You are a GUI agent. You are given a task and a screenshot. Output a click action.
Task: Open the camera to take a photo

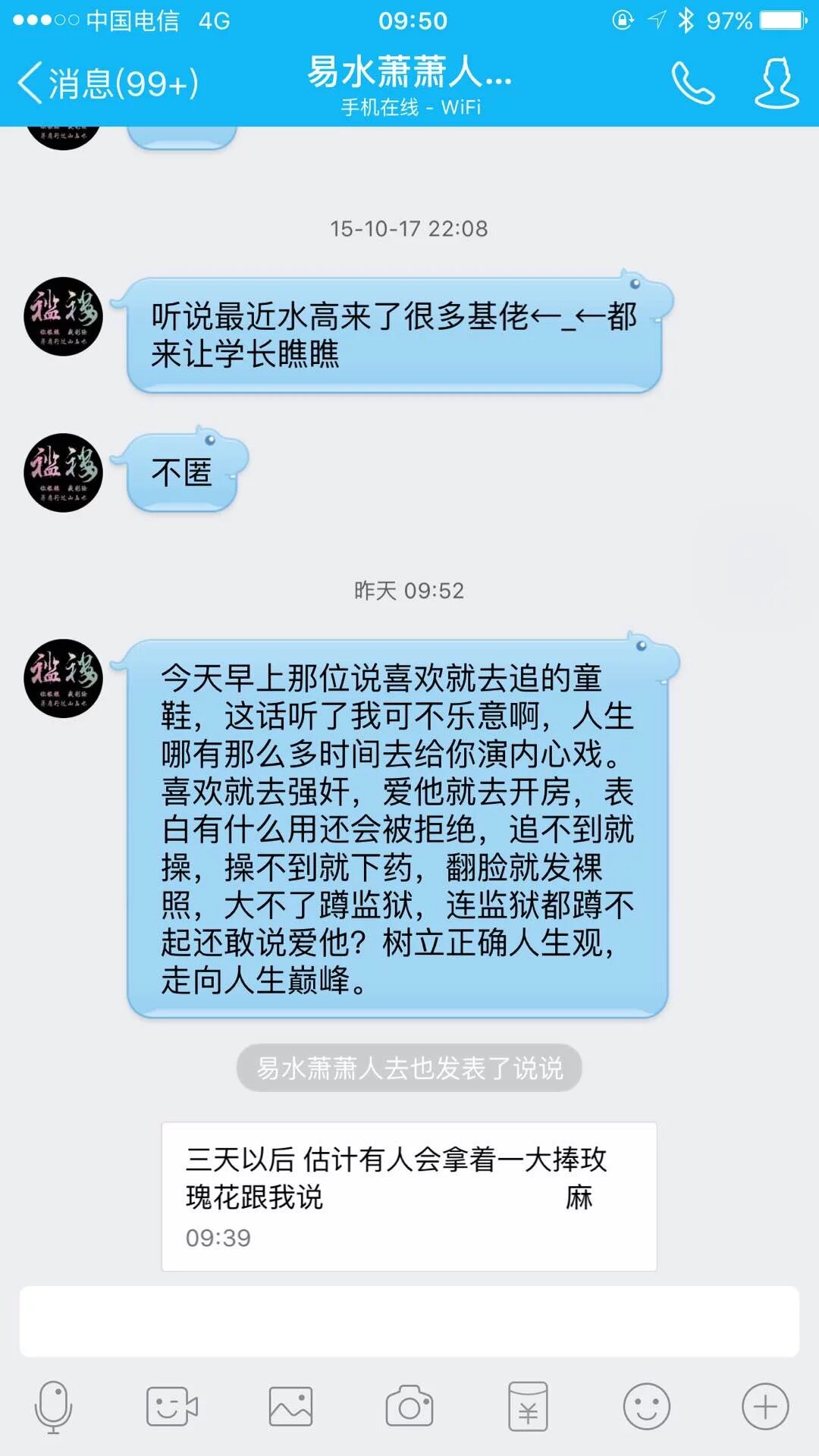point(409,1407)
